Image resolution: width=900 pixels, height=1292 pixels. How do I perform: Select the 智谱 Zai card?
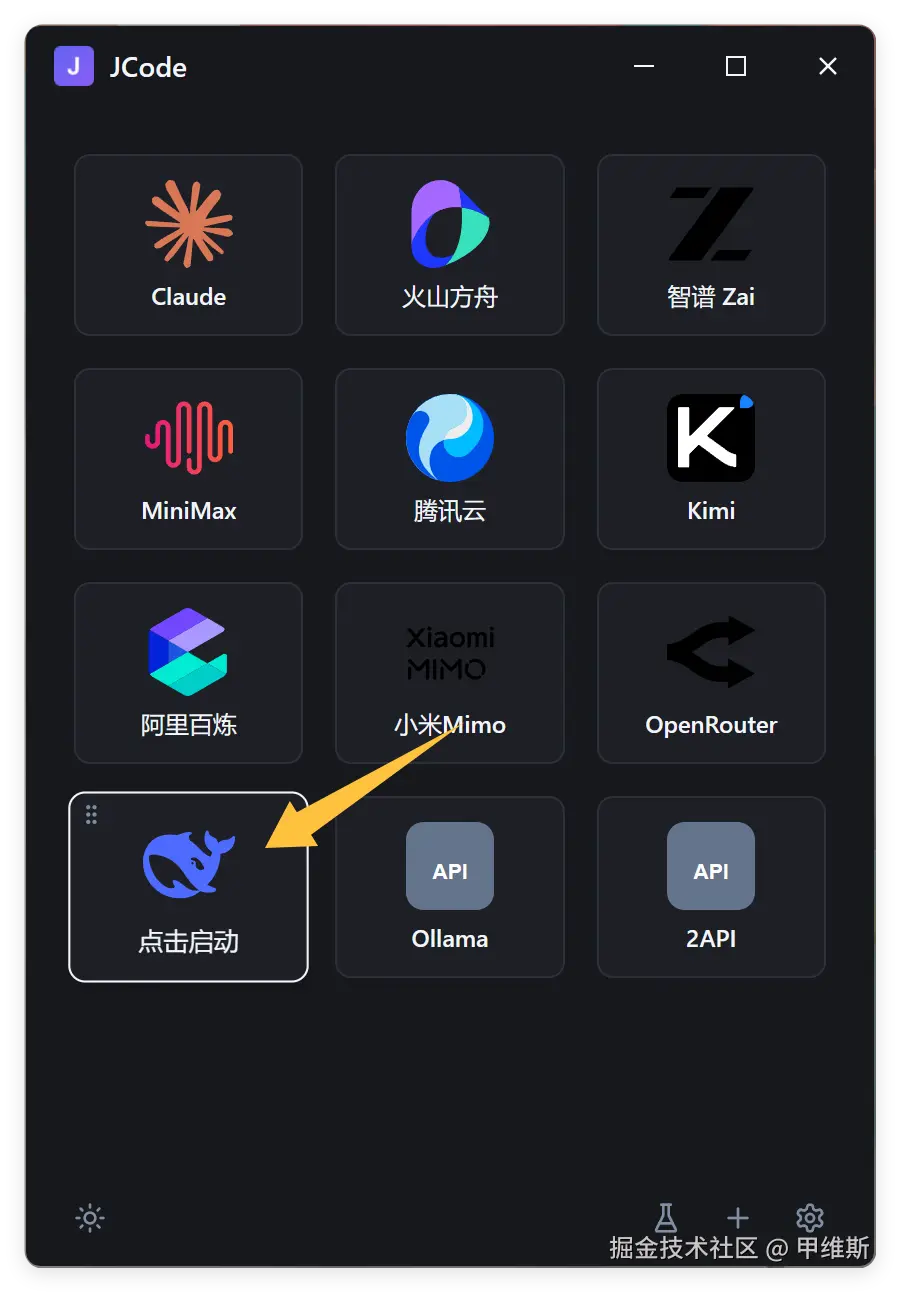coord(711,245)
